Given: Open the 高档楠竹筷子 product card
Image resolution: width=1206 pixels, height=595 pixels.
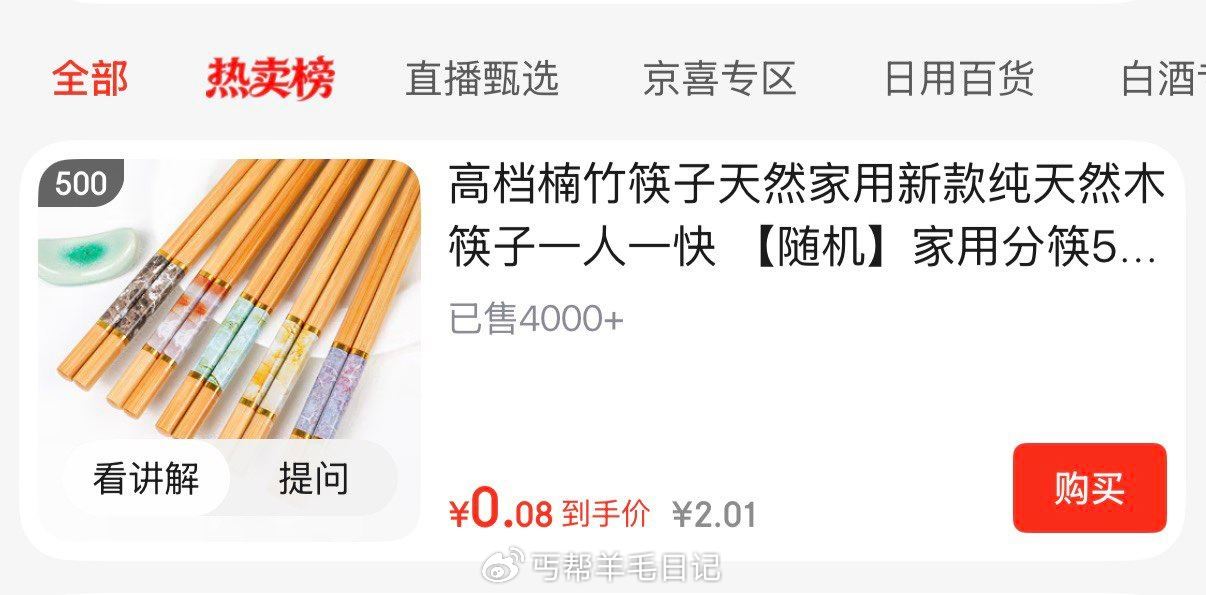Looking at the screenshot, I should (805, 215).
